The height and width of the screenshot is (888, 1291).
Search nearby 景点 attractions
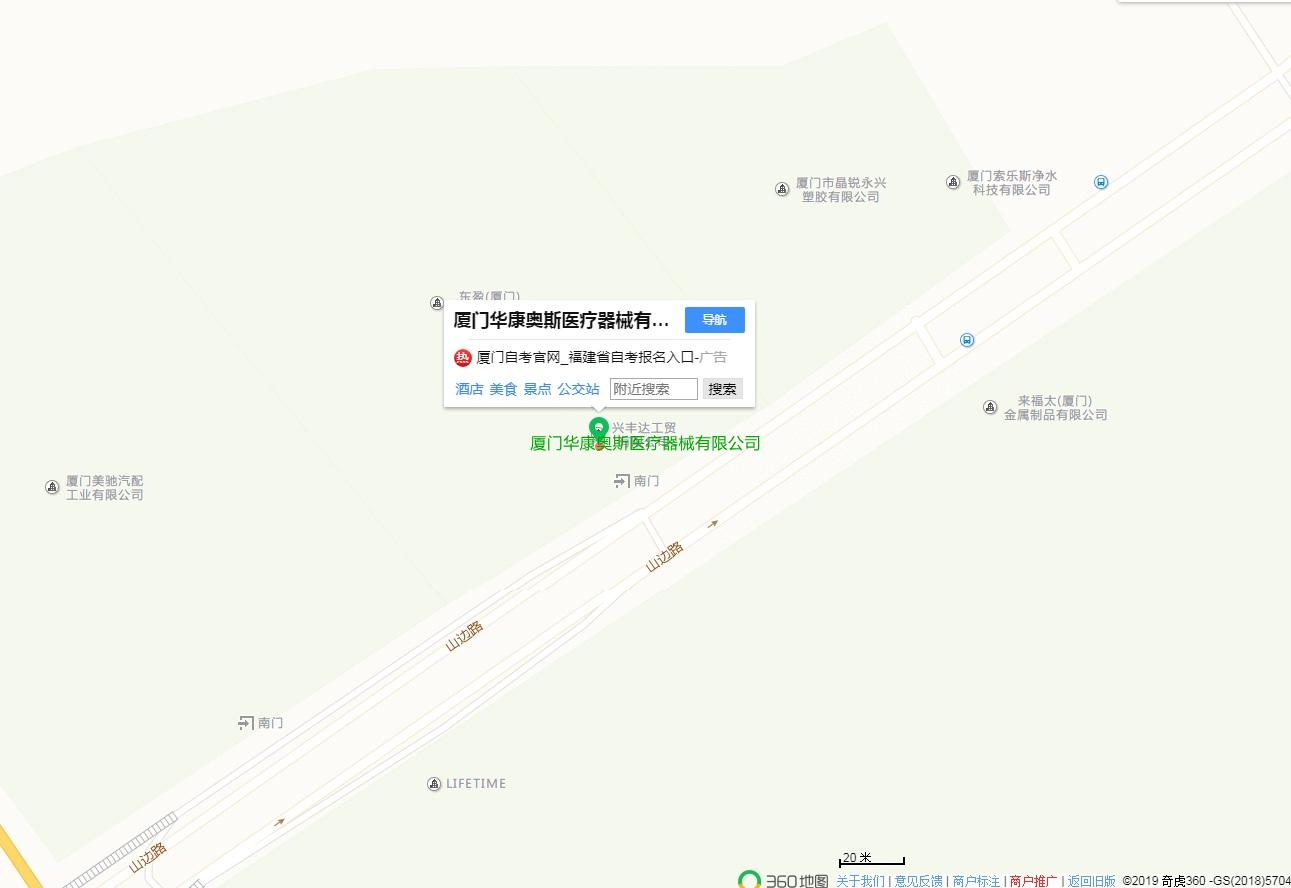537,389
